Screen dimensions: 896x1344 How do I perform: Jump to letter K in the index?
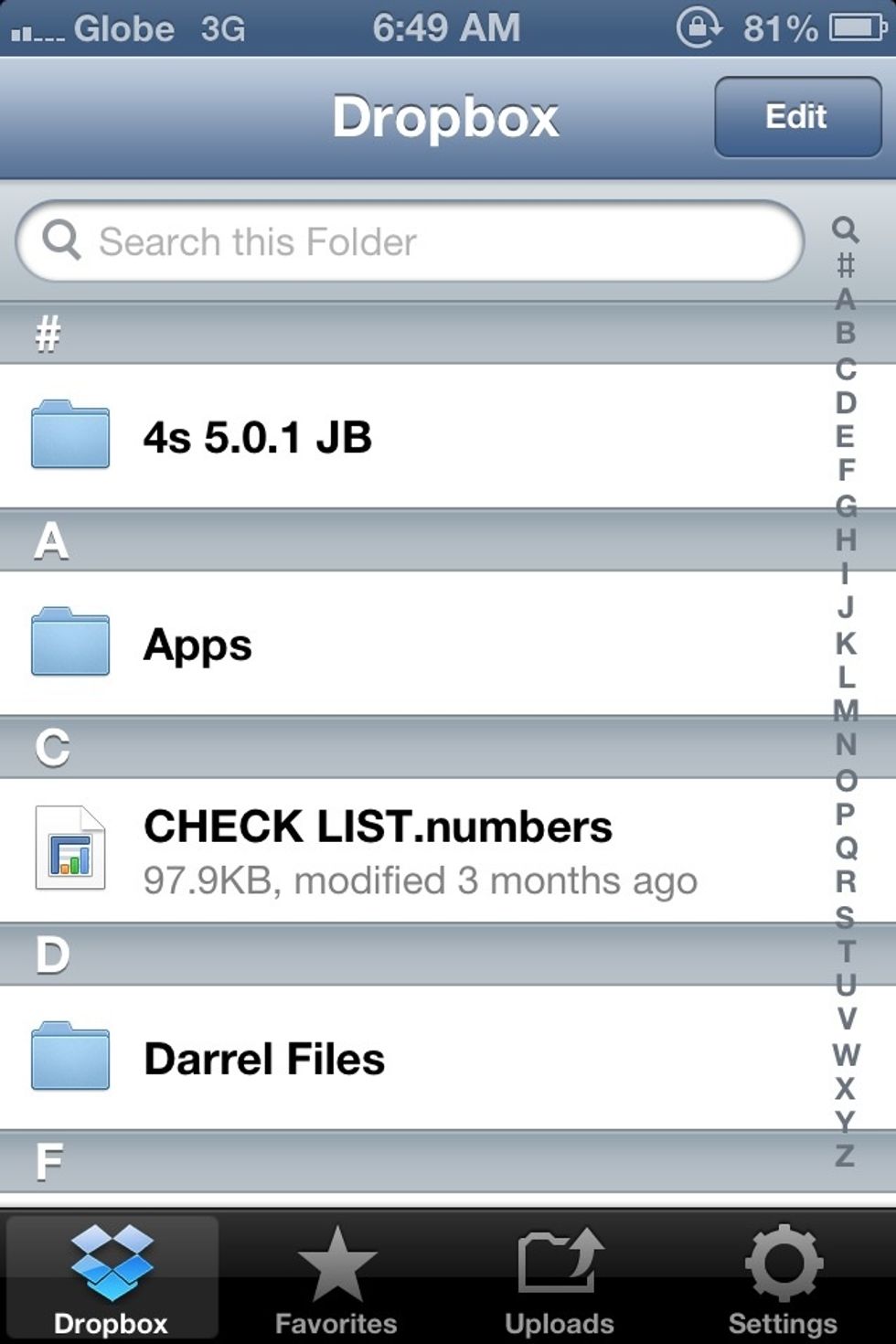[x=846, y=643]
